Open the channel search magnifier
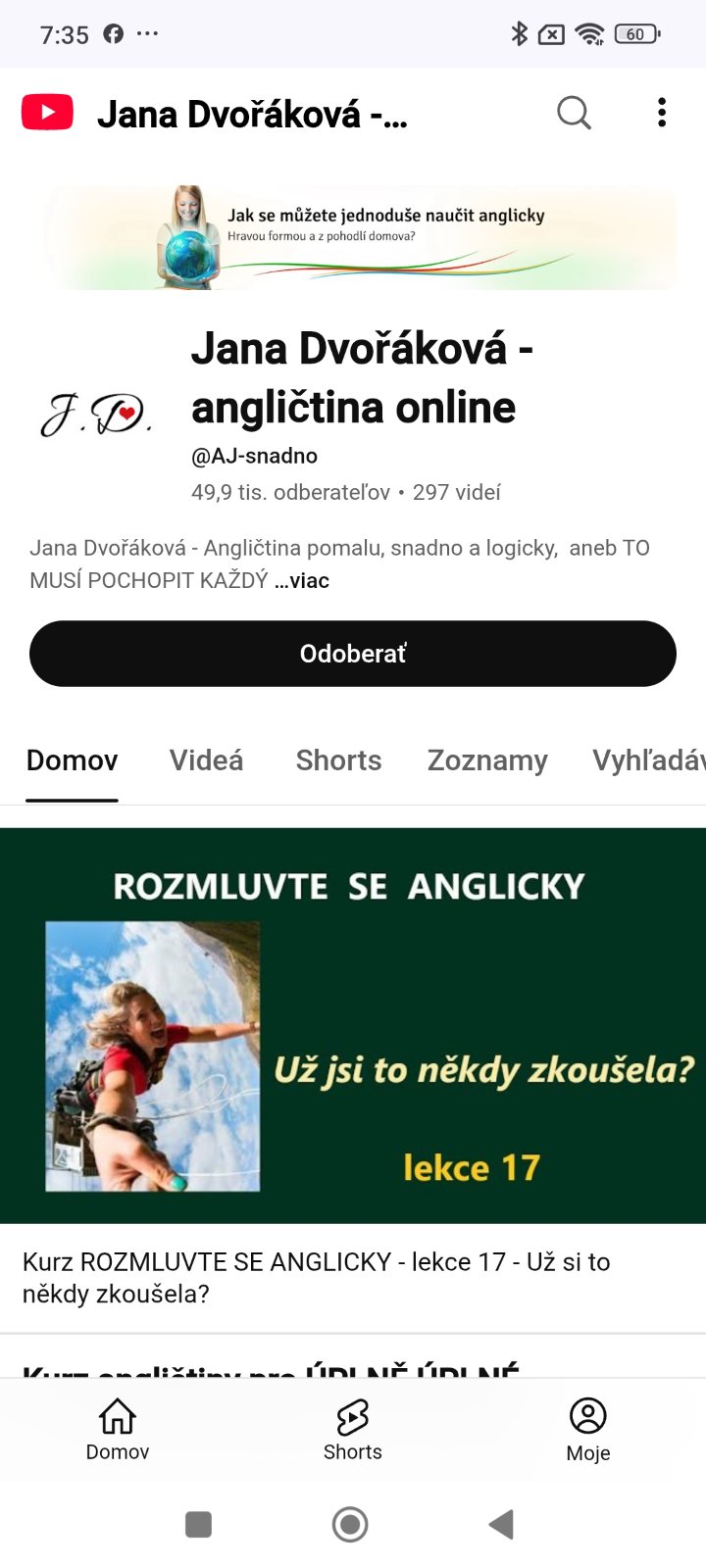This screenshot has height=1568, width=706. coord(574,114)
